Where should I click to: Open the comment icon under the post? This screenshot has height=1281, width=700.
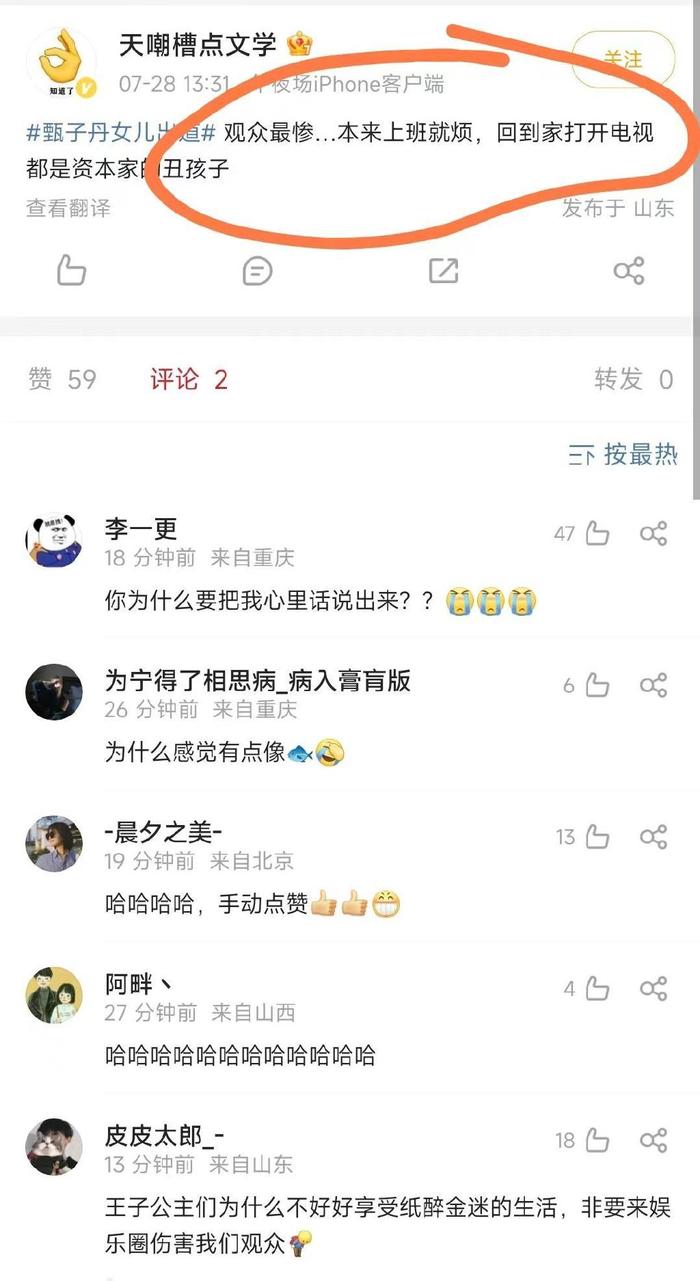coord(257,270)
